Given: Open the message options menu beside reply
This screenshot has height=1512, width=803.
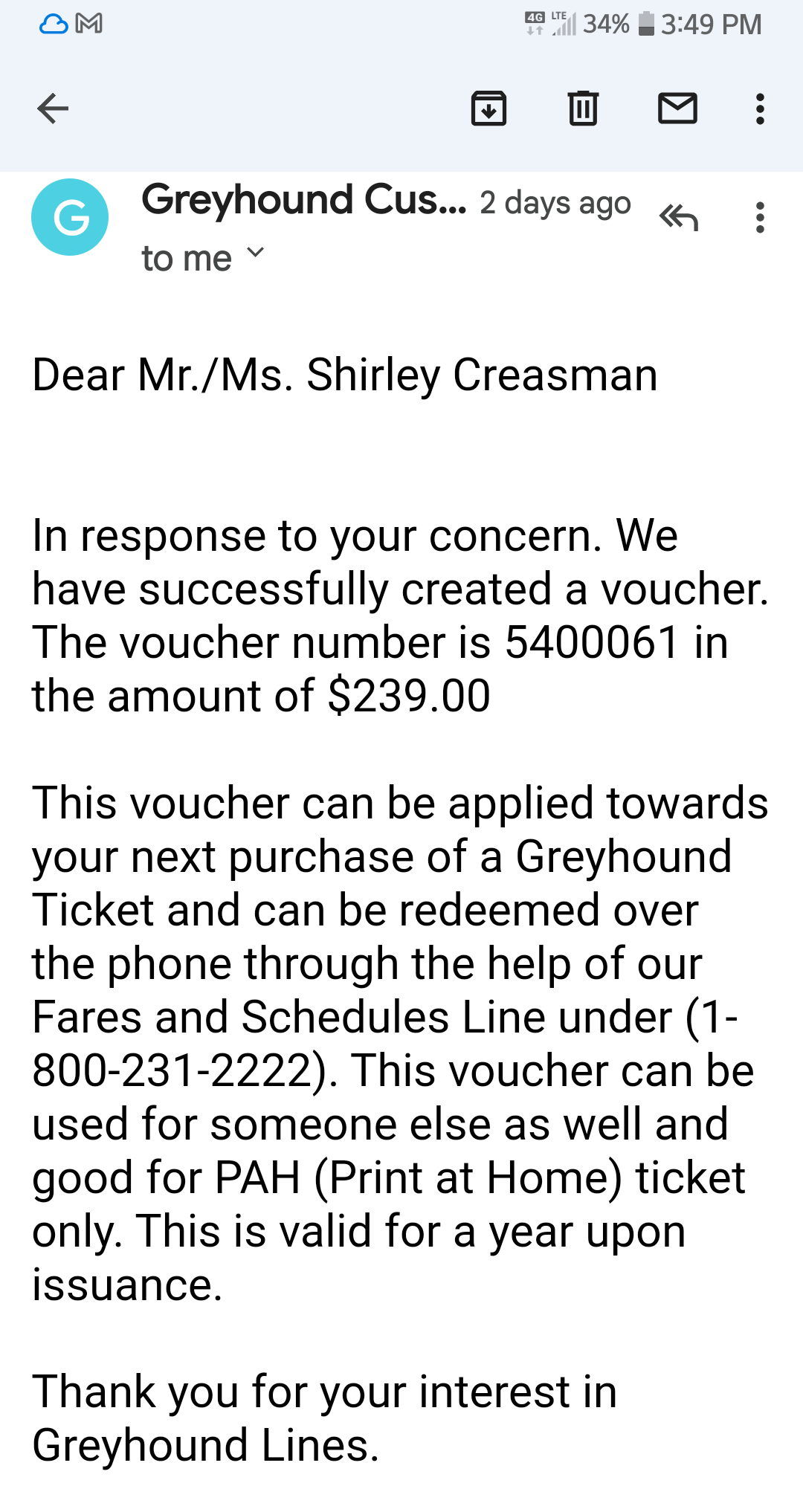Looking at the screenshot, I should click(759, 216).
